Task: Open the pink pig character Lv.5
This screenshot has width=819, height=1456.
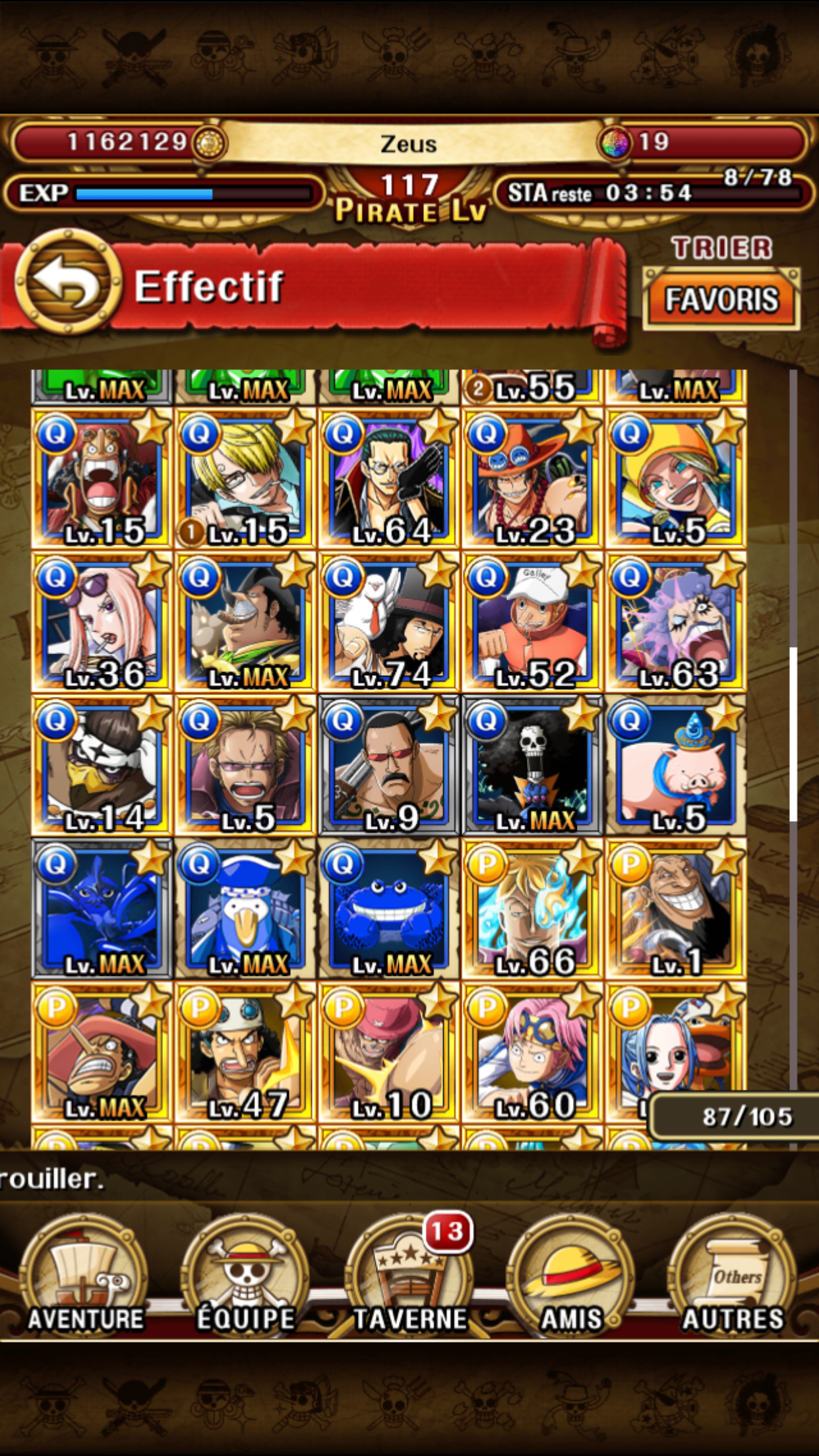Action: [676, 766]
